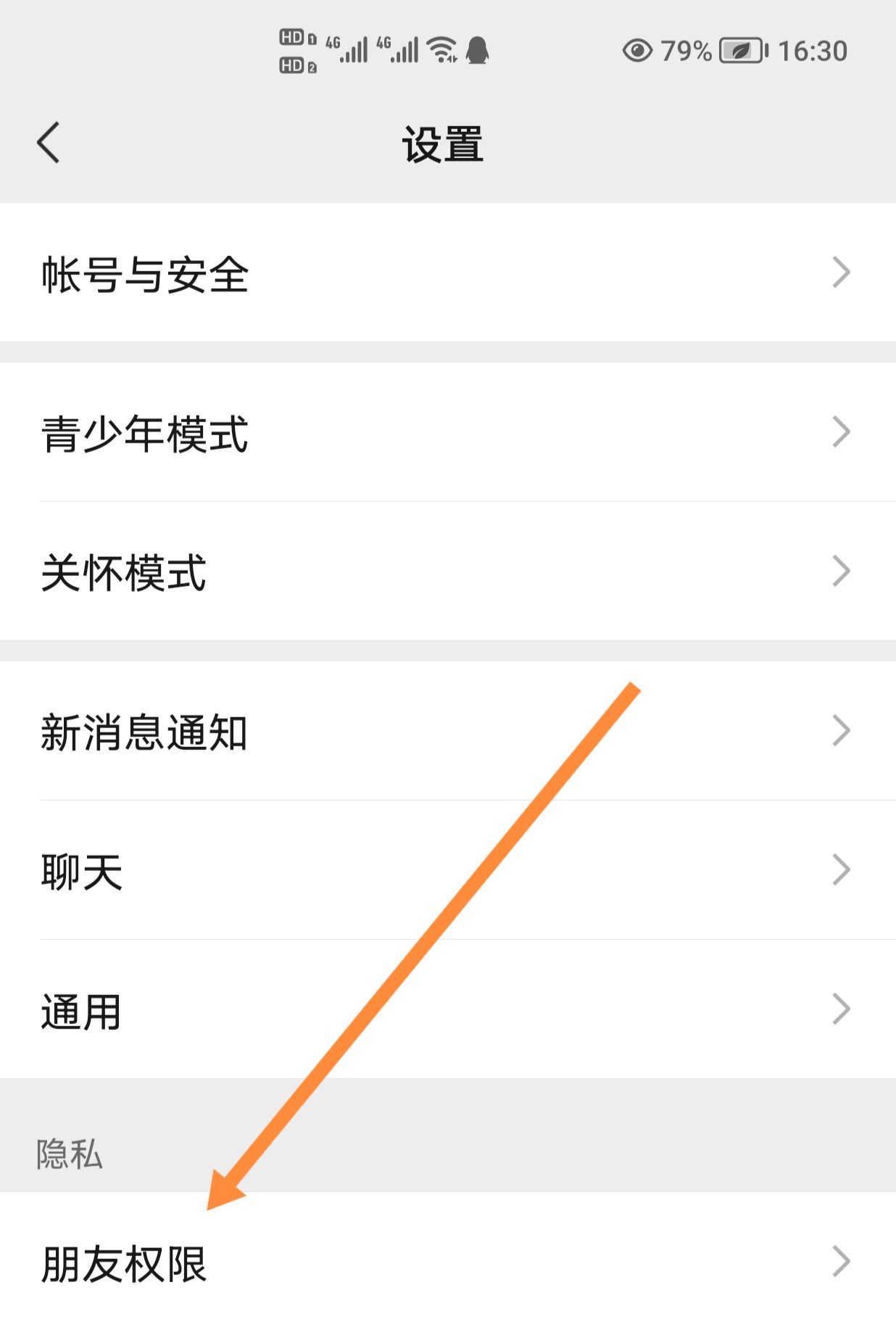
Task: Tap the first 4G signal icon
Action: tap(347, 49)
